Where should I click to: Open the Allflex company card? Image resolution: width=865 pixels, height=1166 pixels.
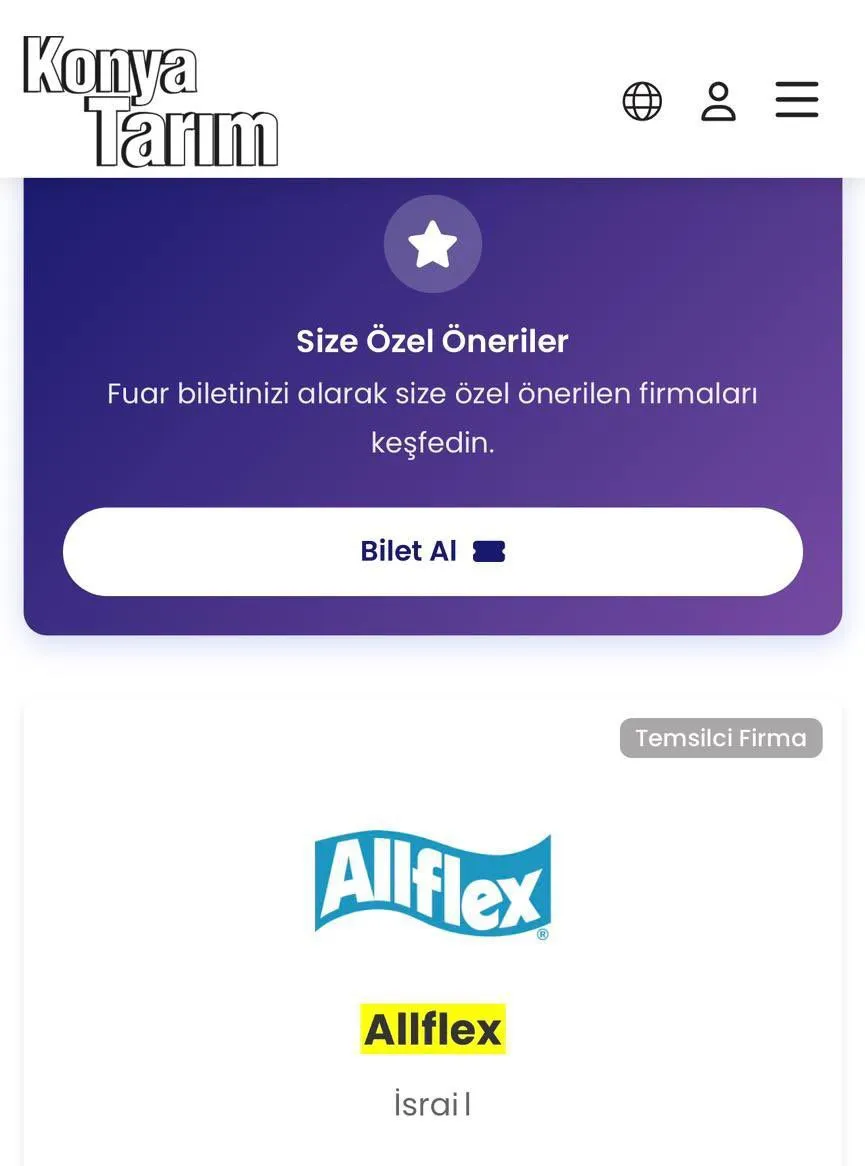(432, 1029)
